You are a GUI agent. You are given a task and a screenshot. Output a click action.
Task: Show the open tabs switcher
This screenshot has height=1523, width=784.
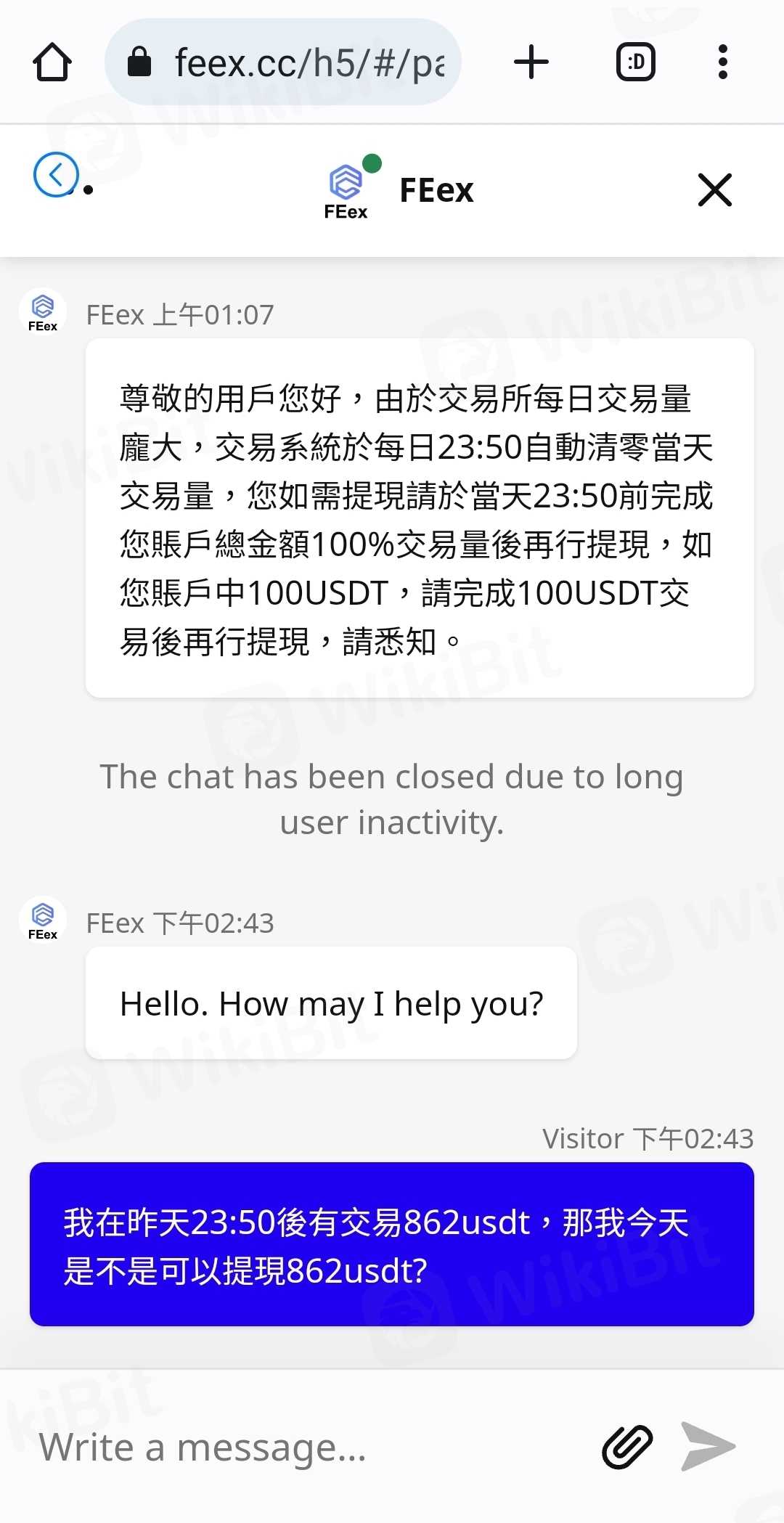[x=636, y=62]
